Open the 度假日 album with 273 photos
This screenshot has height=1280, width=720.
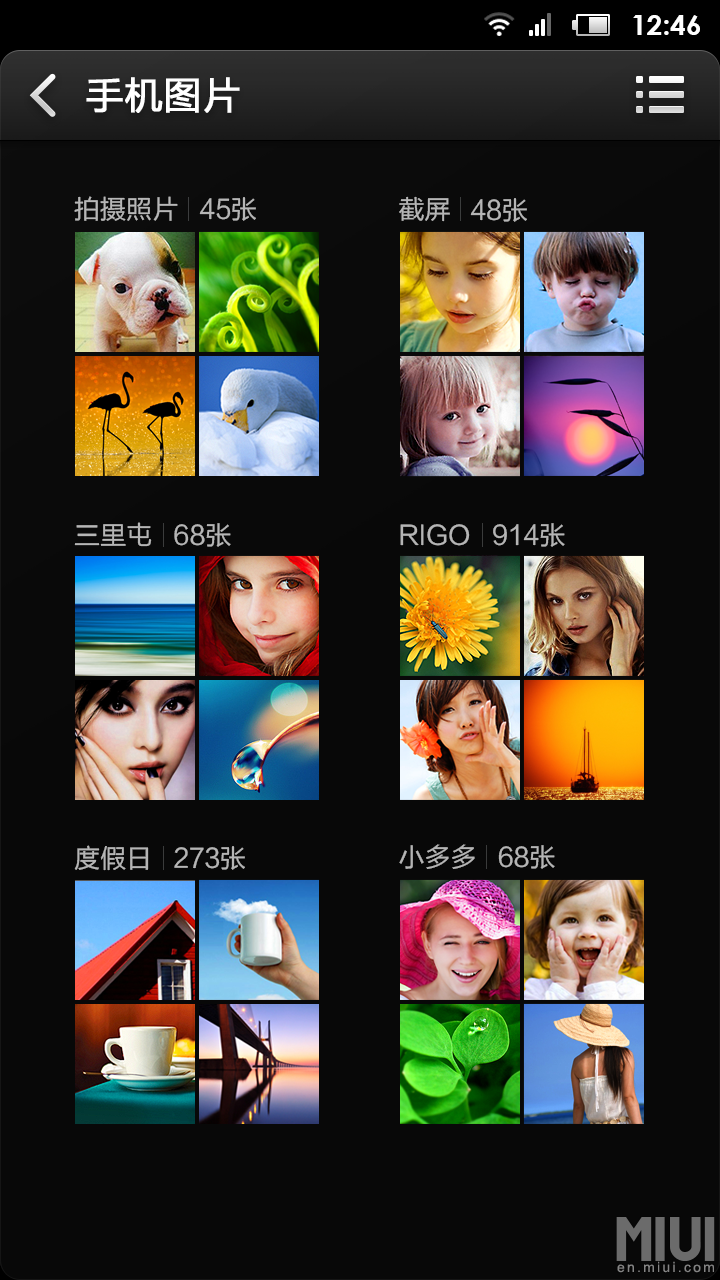pos(197,1002)
